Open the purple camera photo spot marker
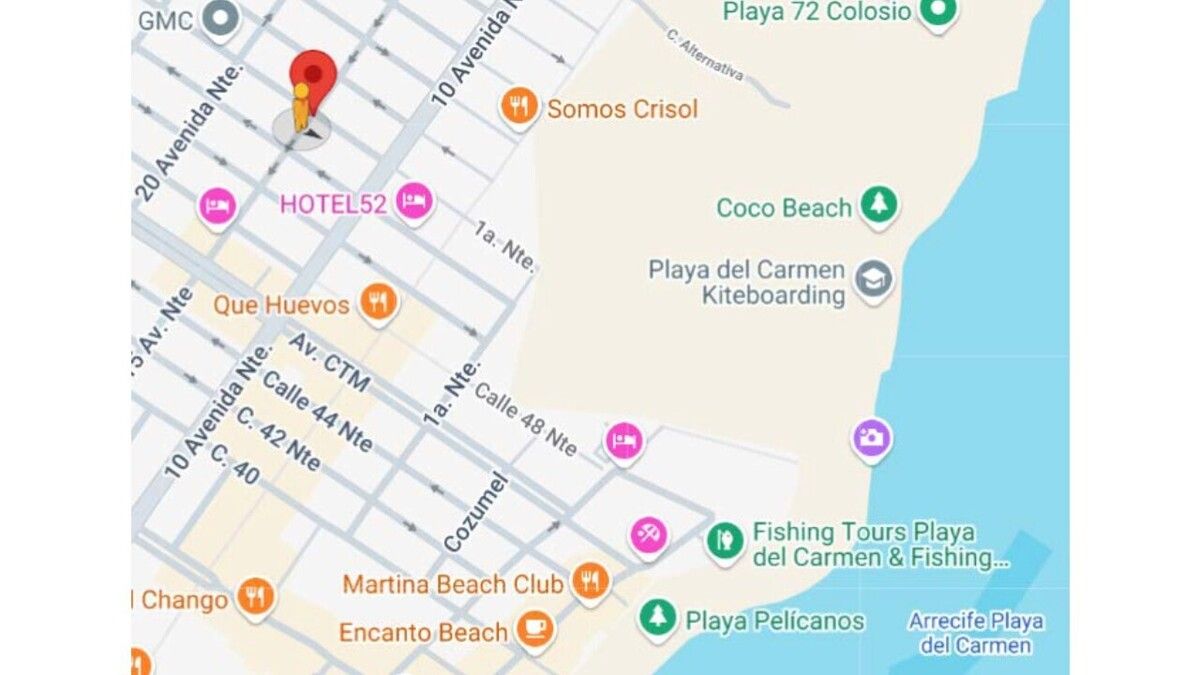Image resolution: width=1200 pixels, height=675 pixels. pos(871,438)
